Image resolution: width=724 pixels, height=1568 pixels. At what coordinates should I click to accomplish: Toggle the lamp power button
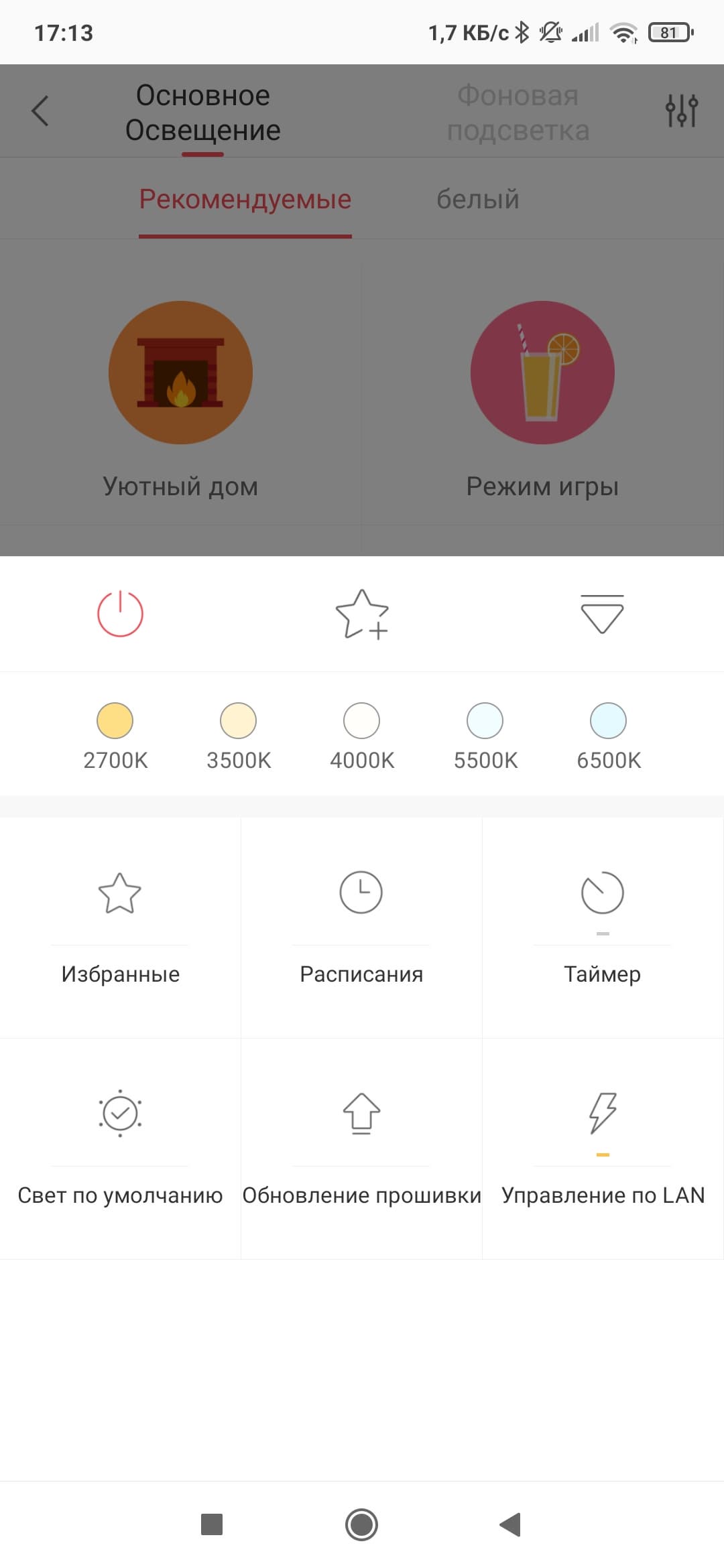[120, 614]
